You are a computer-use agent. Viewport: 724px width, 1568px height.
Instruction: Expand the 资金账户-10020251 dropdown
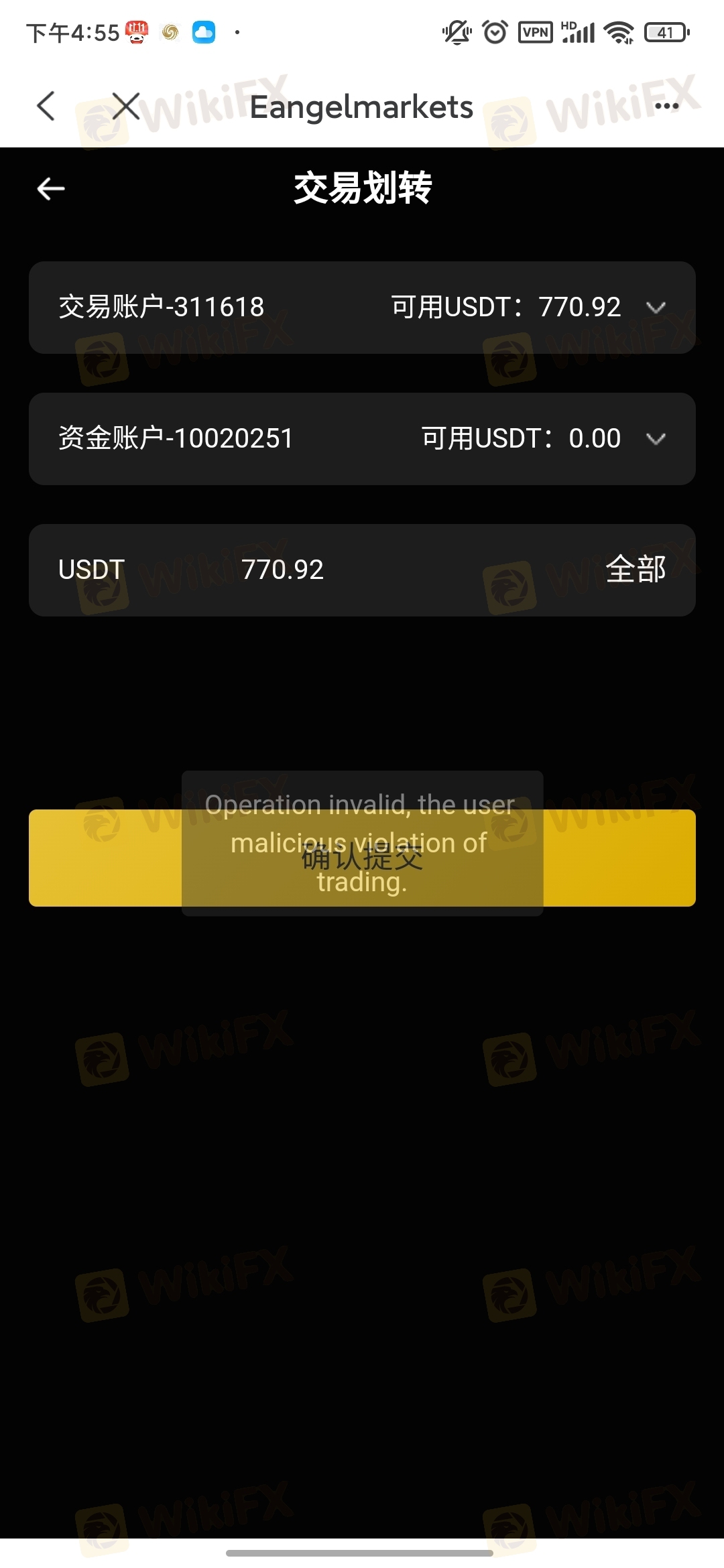point(655,439)
